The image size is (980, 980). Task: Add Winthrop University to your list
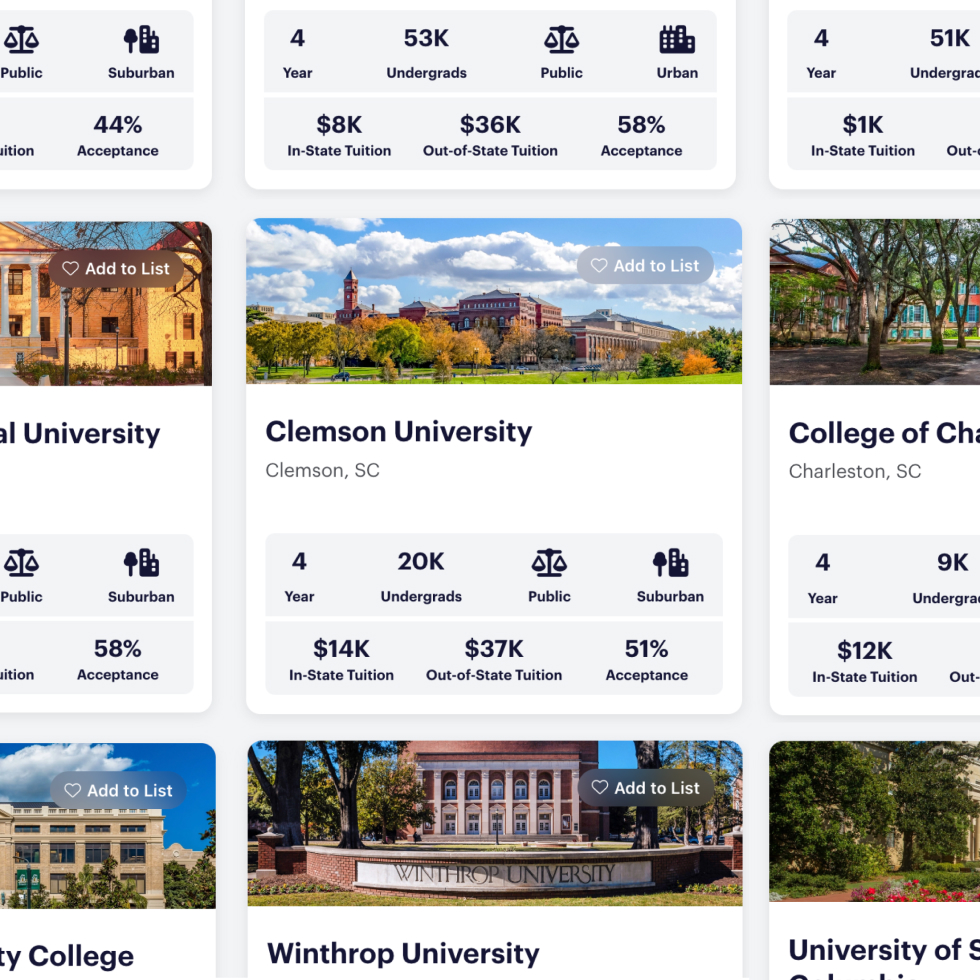646,788
